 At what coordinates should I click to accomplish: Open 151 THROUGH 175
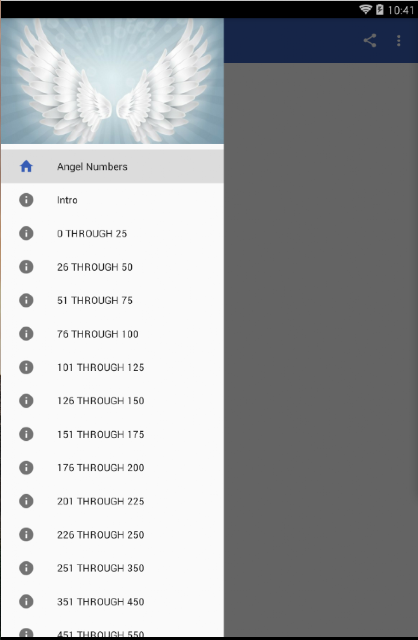pyautogui.click(x=112, y=434)
